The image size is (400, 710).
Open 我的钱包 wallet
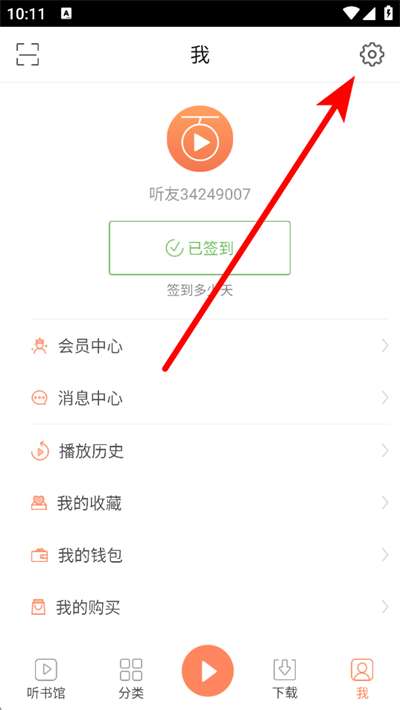(x=210, y=555)
